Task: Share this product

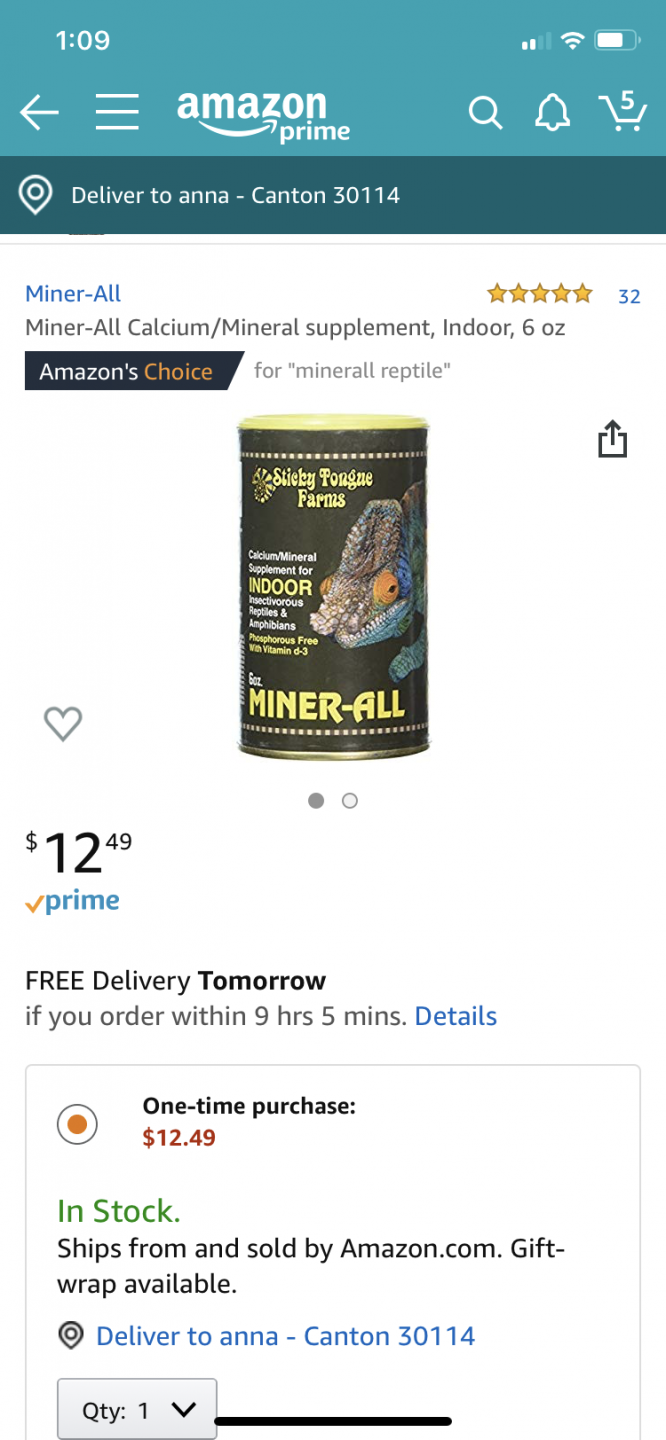Action: click(x=612, y=440)
